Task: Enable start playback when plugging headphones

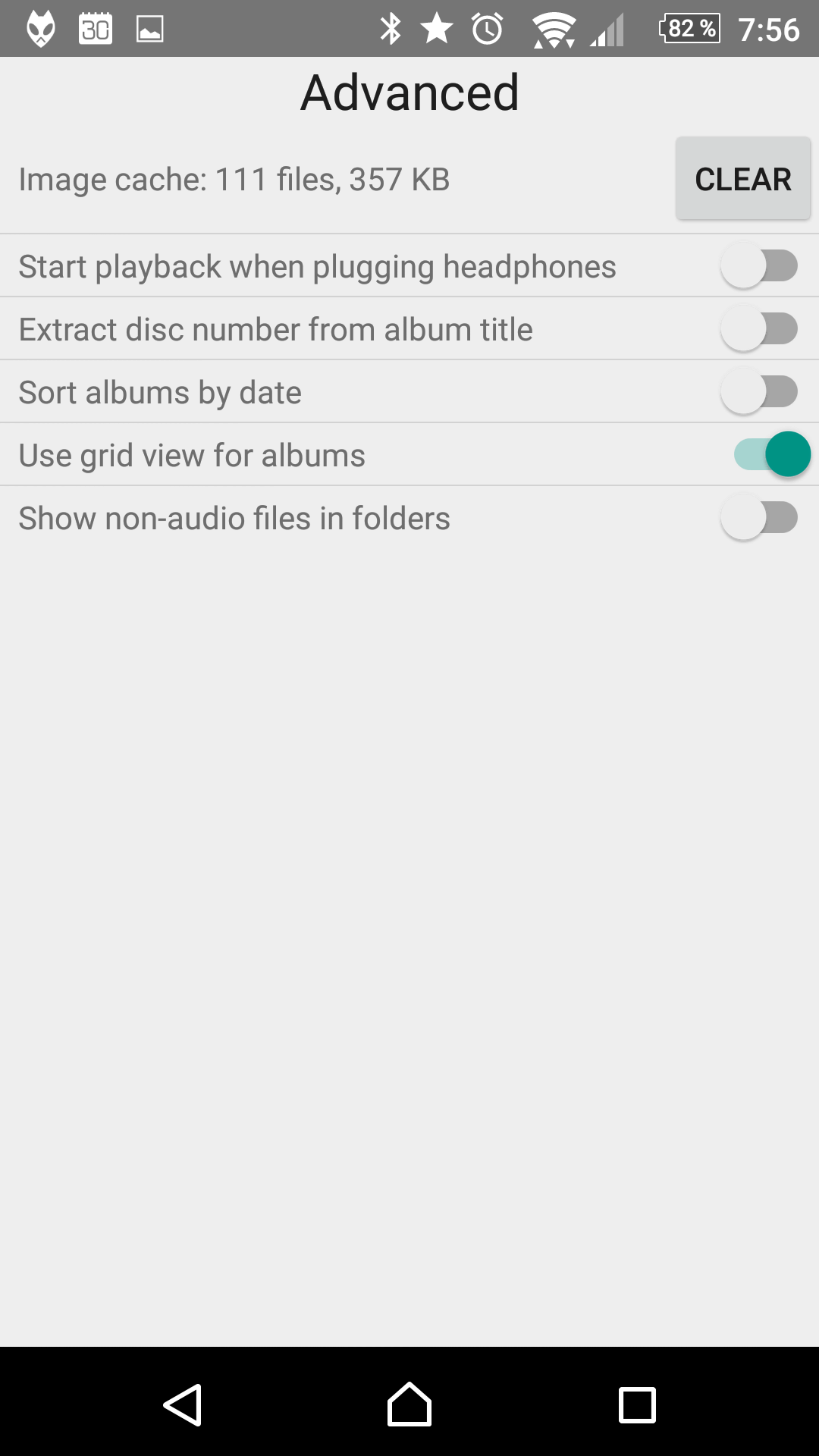Action: point(759,266)
